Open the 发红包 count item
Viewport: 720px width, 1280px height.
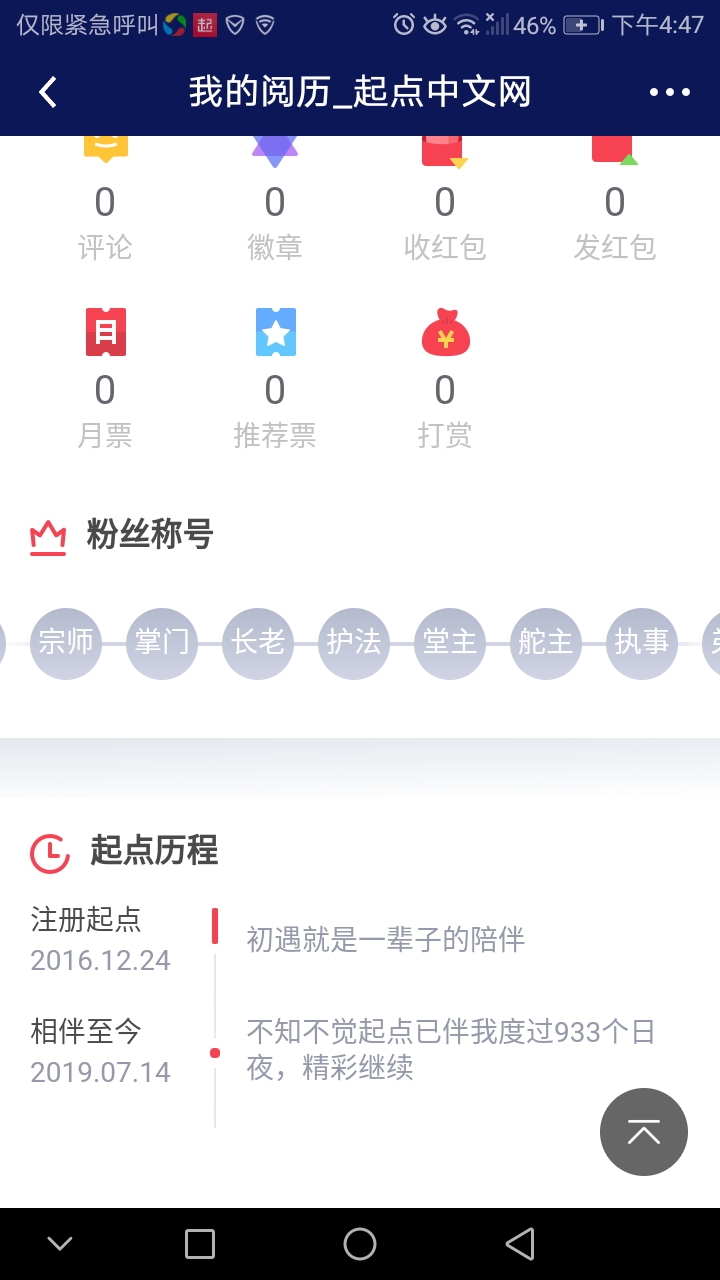(x=615, y=210)
